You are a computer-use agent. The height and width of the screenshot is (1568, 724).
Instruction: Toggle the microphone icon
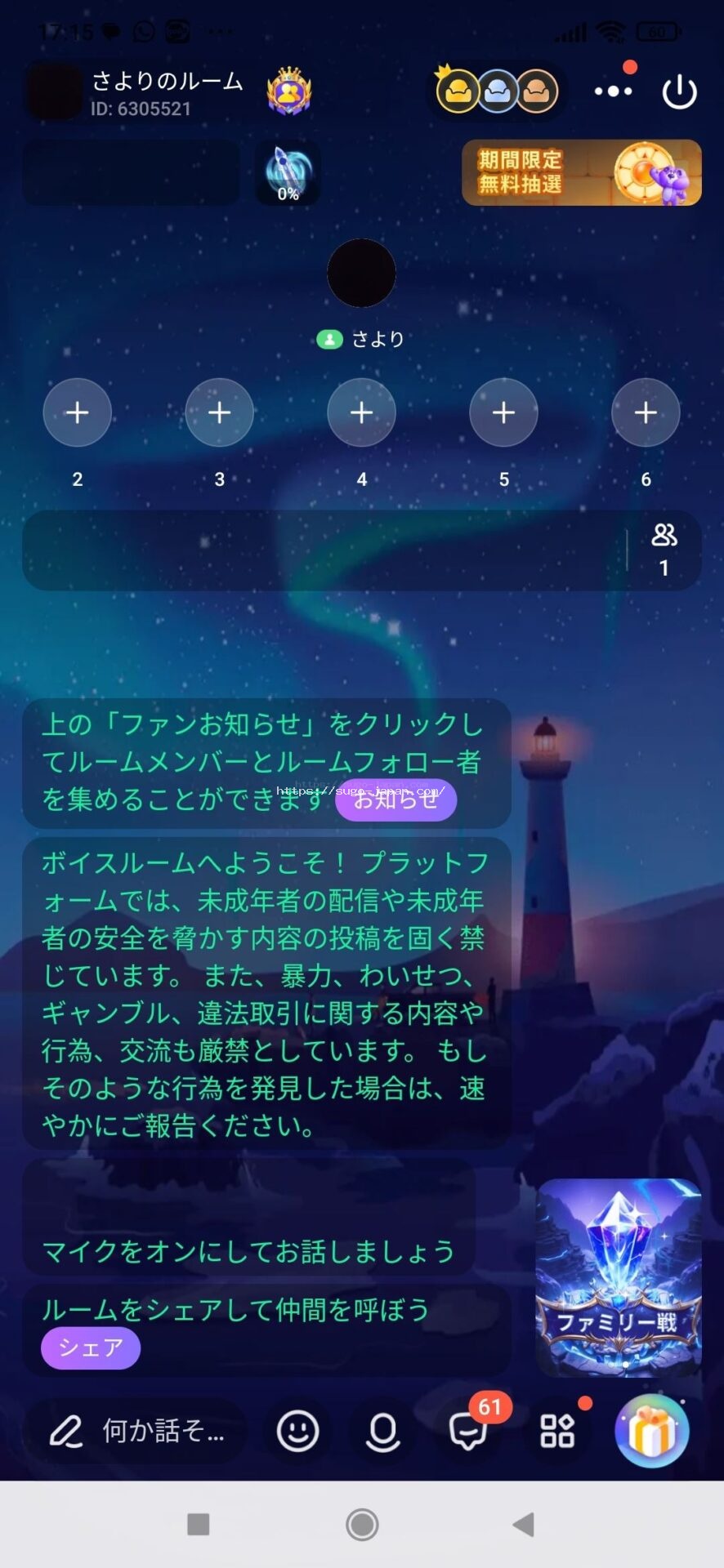tap(382, 1431)
